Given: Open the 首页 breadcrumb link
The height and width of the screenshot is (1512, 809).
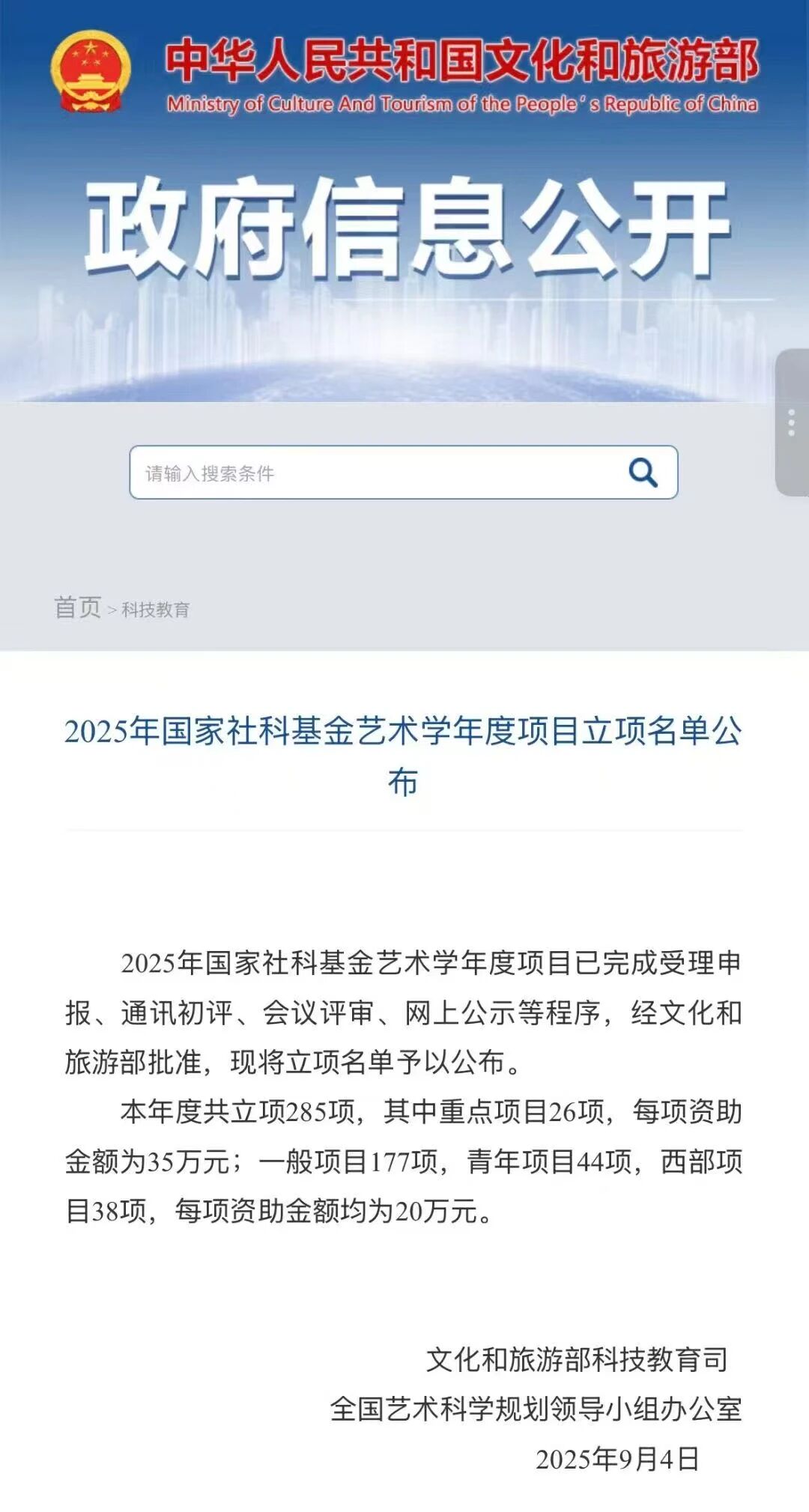Looking at the screenshot, I should 77,607.
